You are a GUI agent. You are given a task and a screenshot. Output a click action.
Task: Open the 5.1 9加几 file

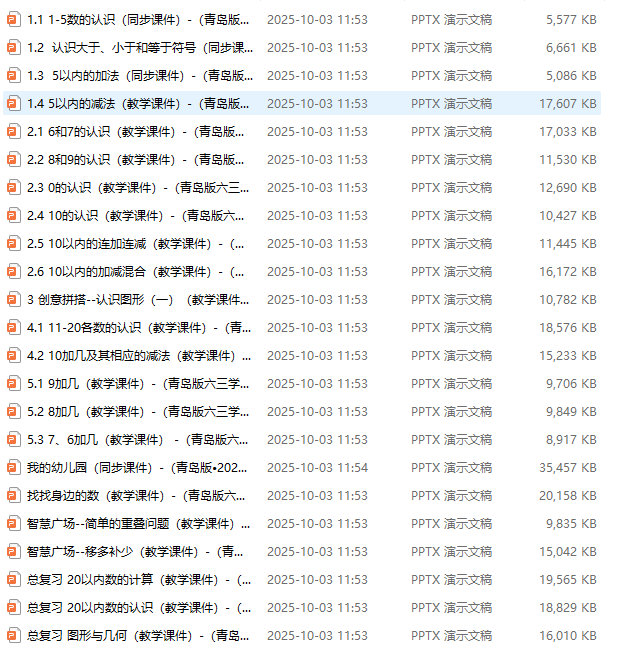coord(138,383)
